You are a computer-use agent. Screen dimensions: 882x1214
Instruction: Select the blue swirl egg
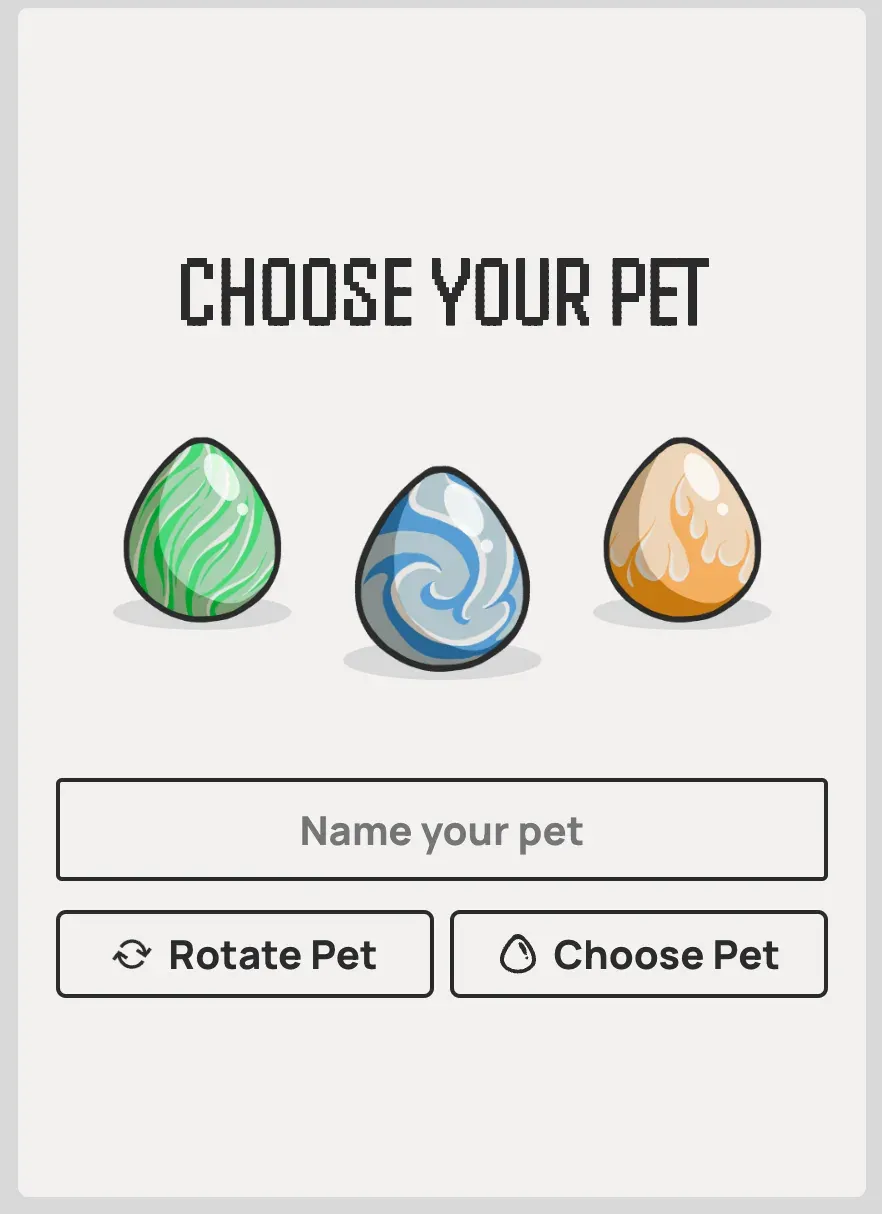point(442,570)
